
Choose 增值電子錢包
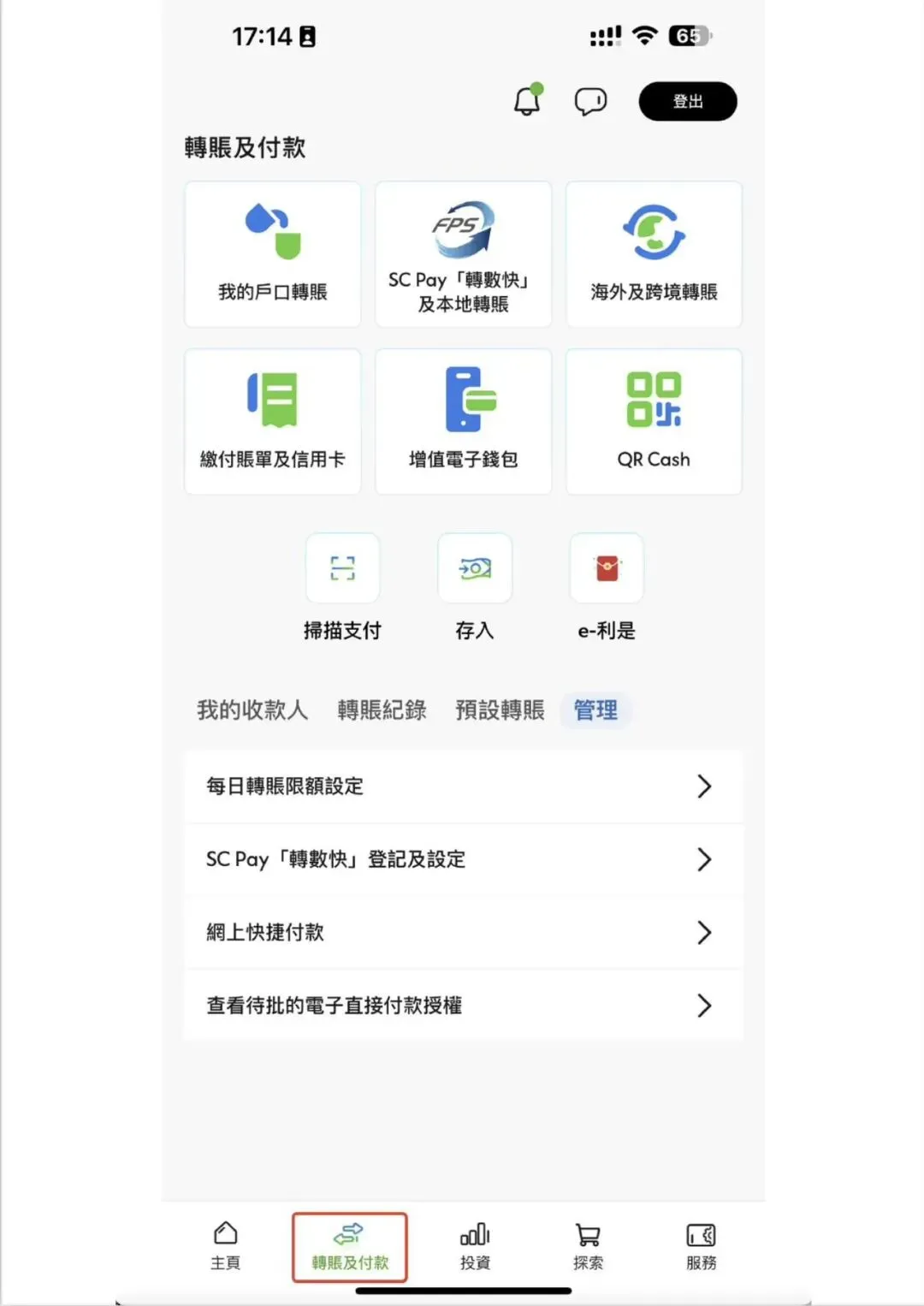[463, 421]
